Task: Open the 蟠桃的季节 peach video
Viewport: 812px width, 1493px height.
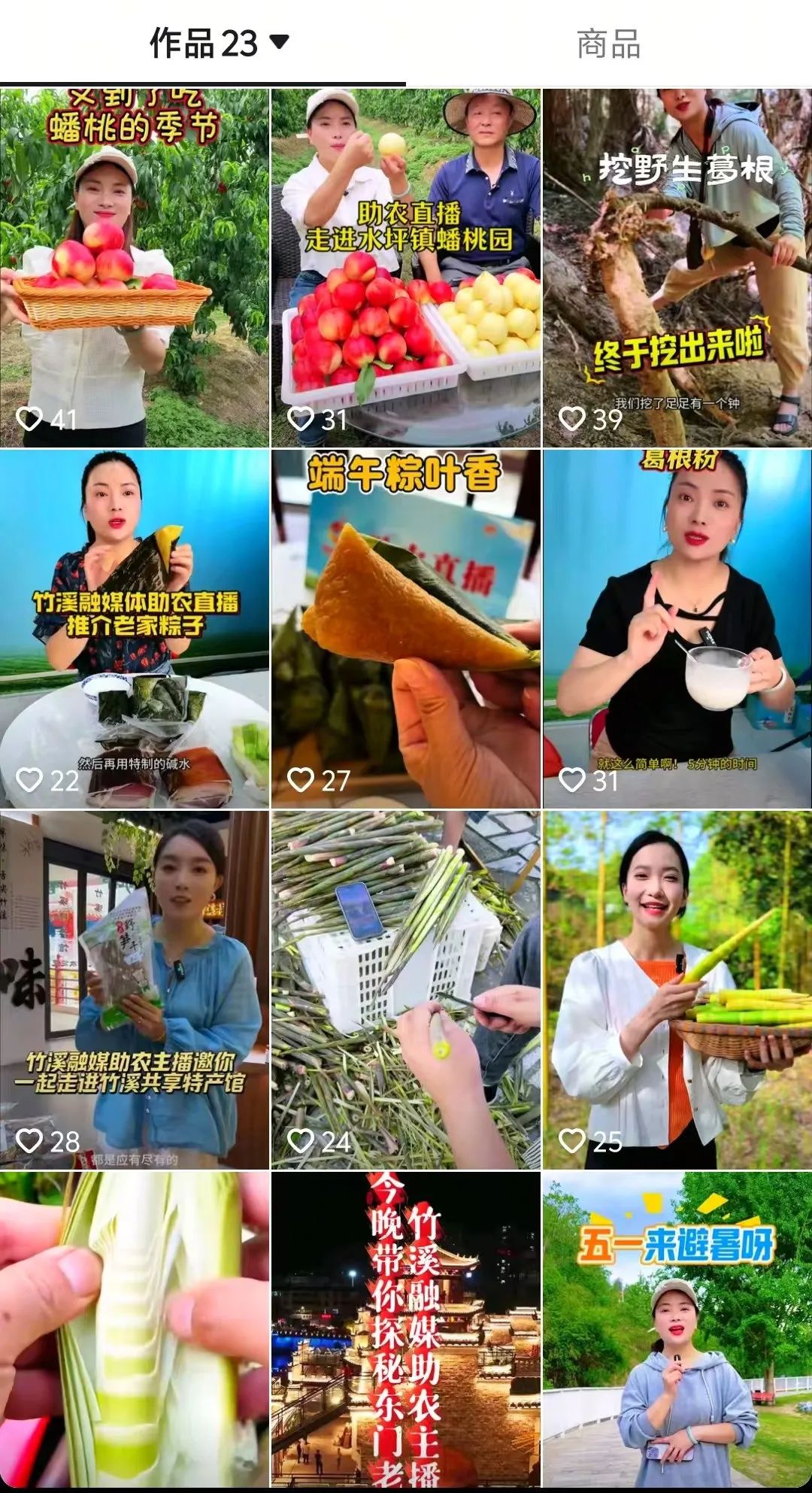Action: (135, 268)
